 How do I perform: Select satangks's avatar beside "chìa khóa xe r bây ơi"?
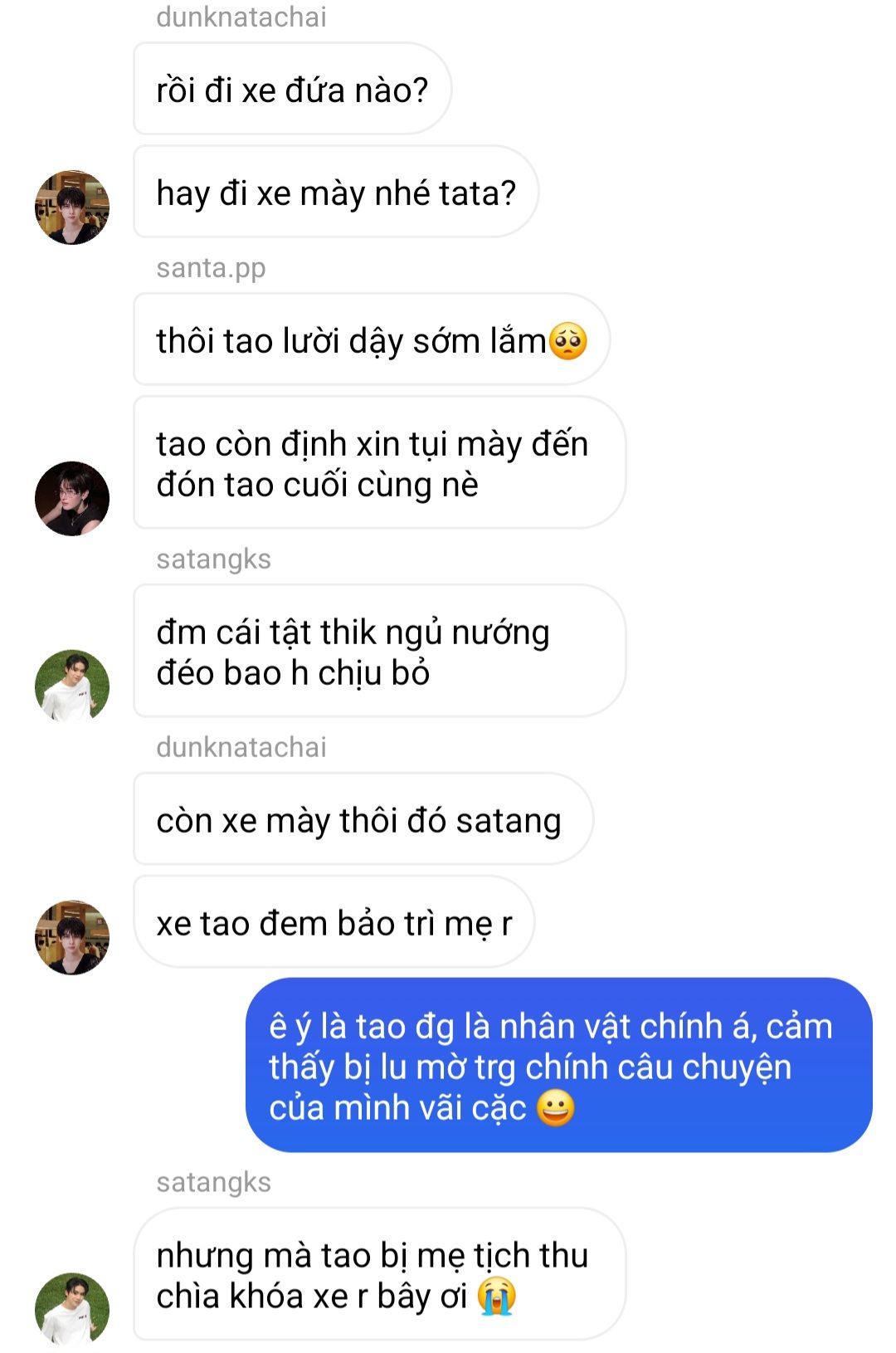[x=72, y=1309]
